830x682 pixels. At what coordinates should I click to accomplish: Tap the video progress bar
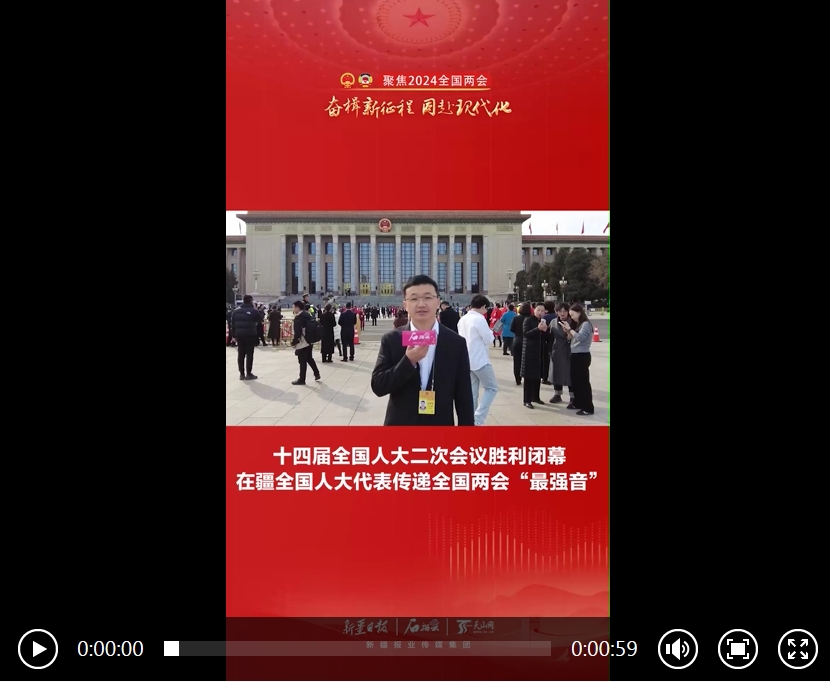(x=360, y=649)
